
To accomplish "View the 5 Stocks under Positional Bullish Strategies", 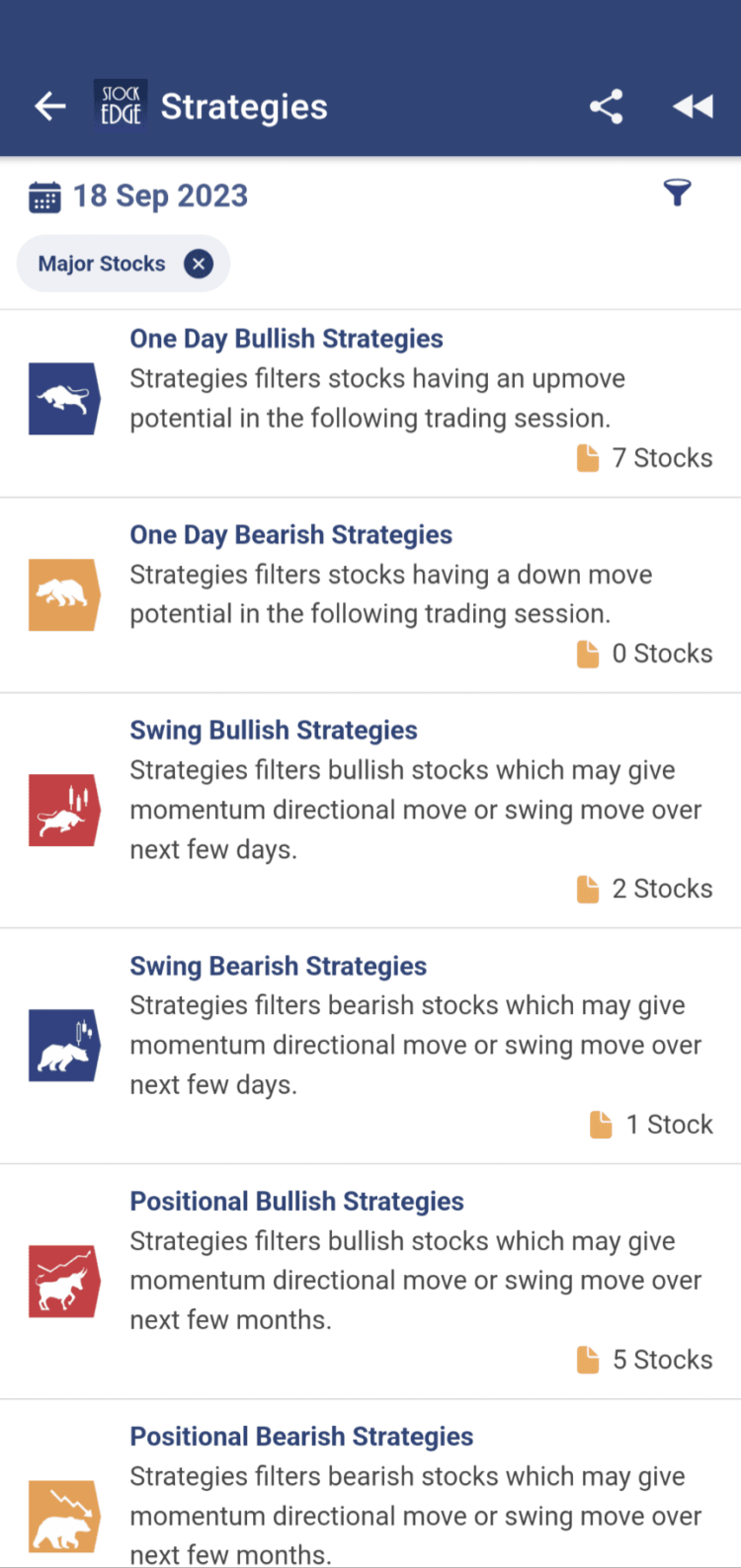I will [662, 1360].
